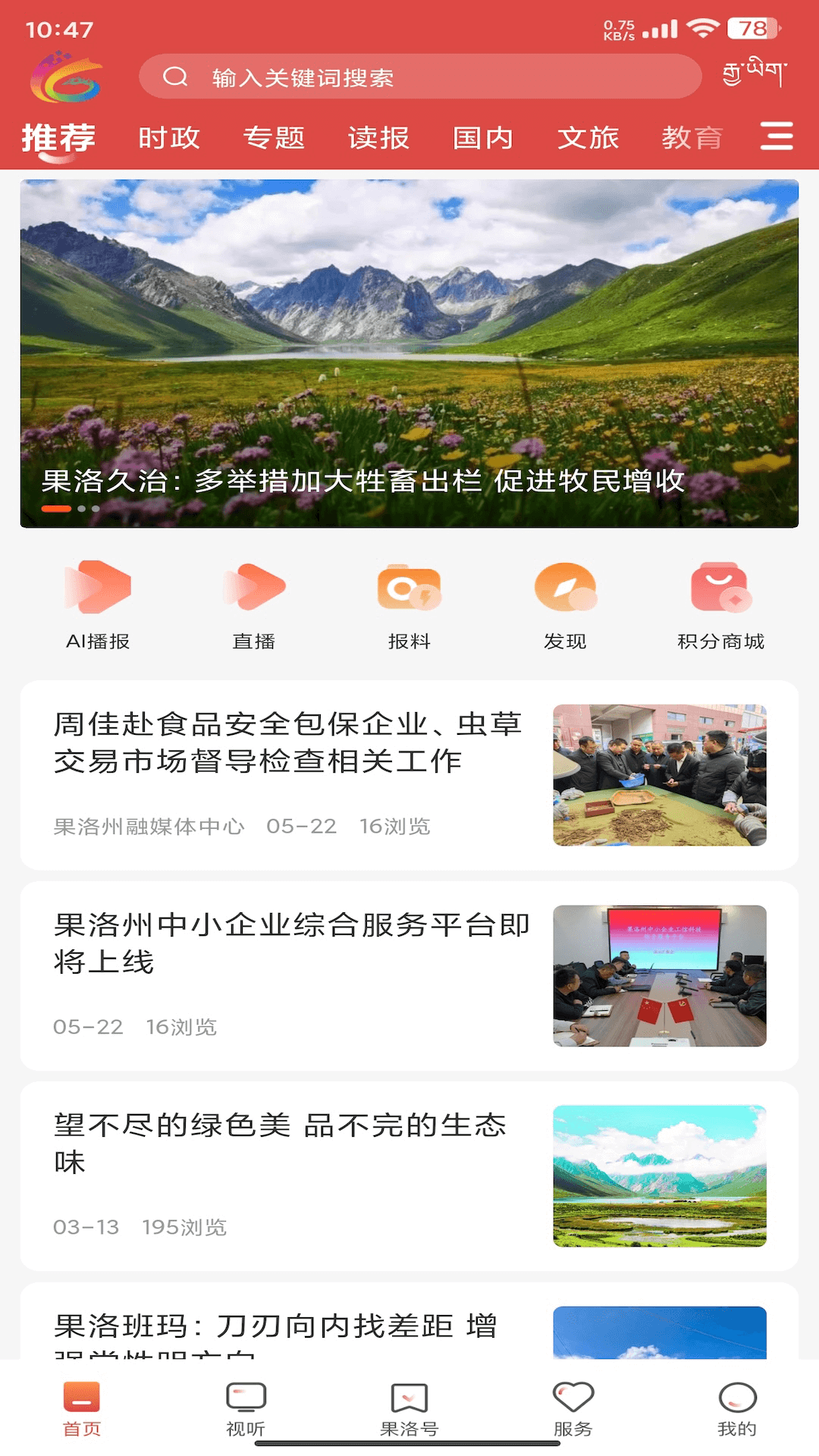The image size is (819, 1456).
Task: Open the hamburger channel menu
Action: pyautogui.click(x=775, y=137)
